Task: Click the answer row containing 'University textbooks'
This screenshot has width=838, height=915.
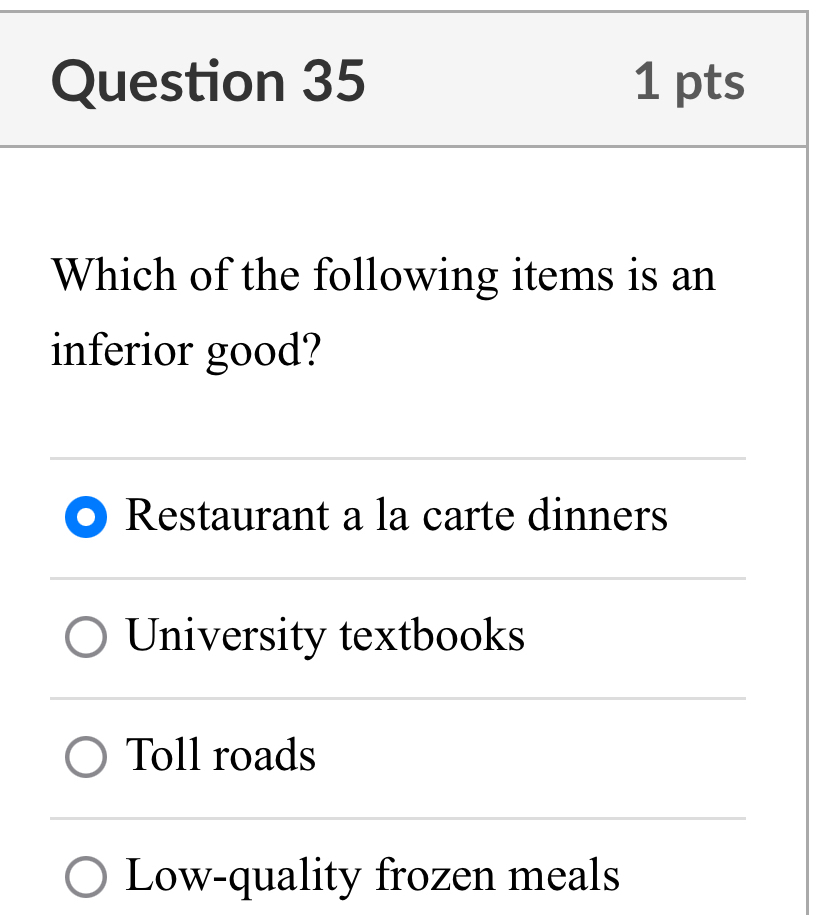Action: 398,636
